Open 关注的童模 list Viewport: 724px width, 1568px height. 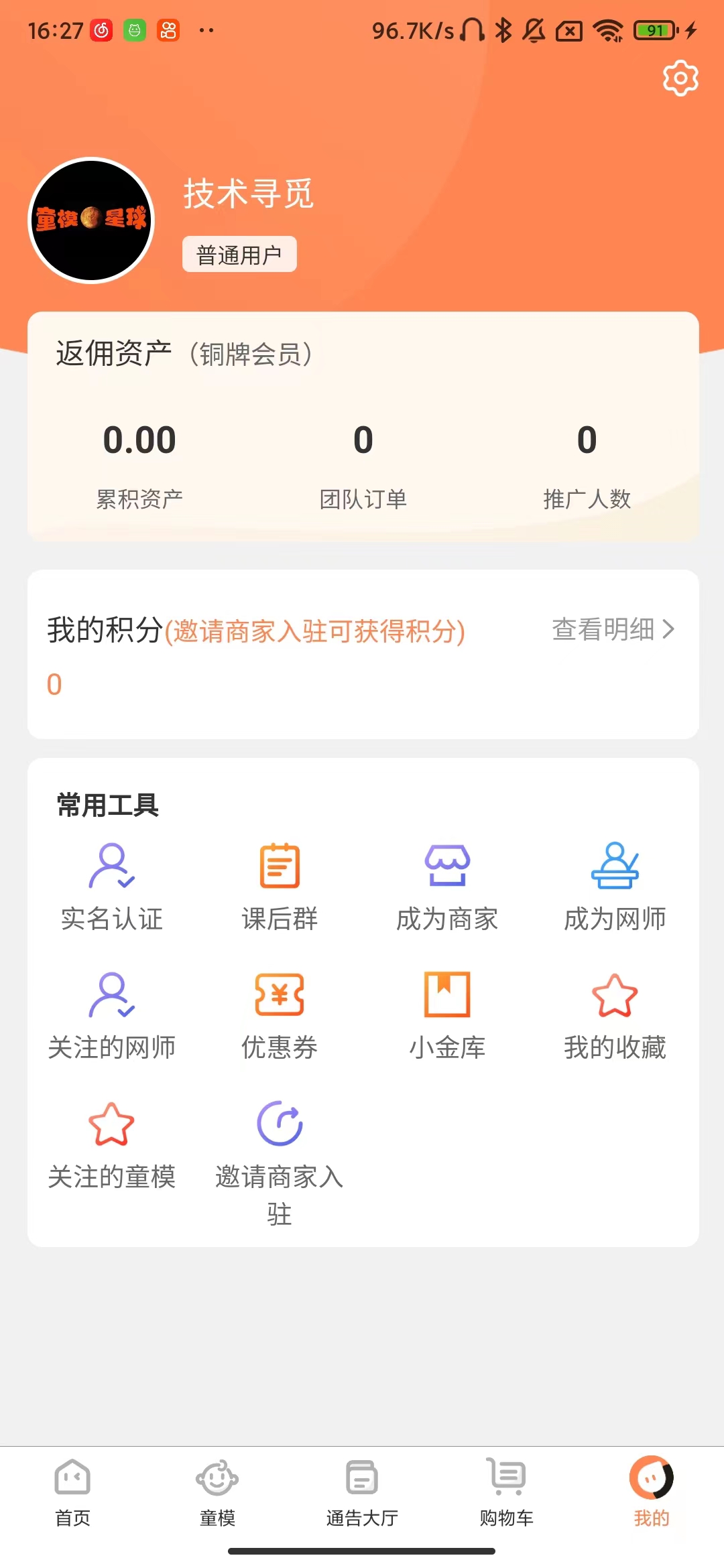tap(112, 1143)
